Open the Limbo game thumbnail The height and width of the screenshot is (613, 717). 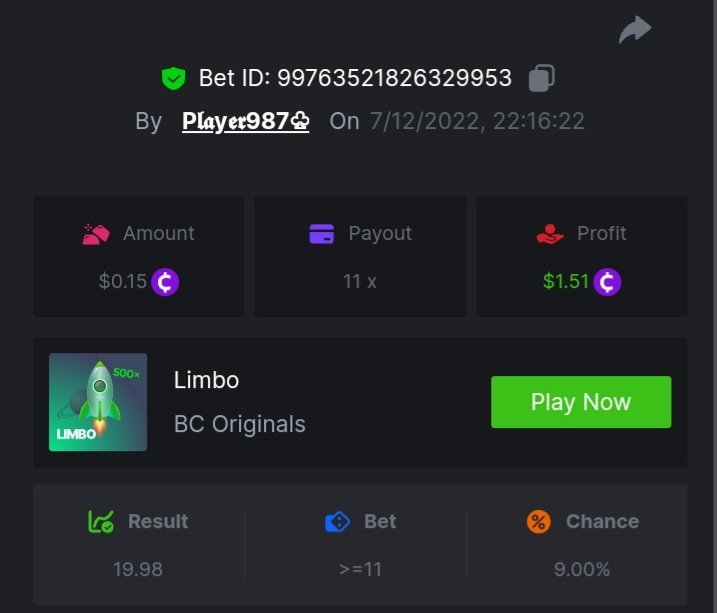98,402
